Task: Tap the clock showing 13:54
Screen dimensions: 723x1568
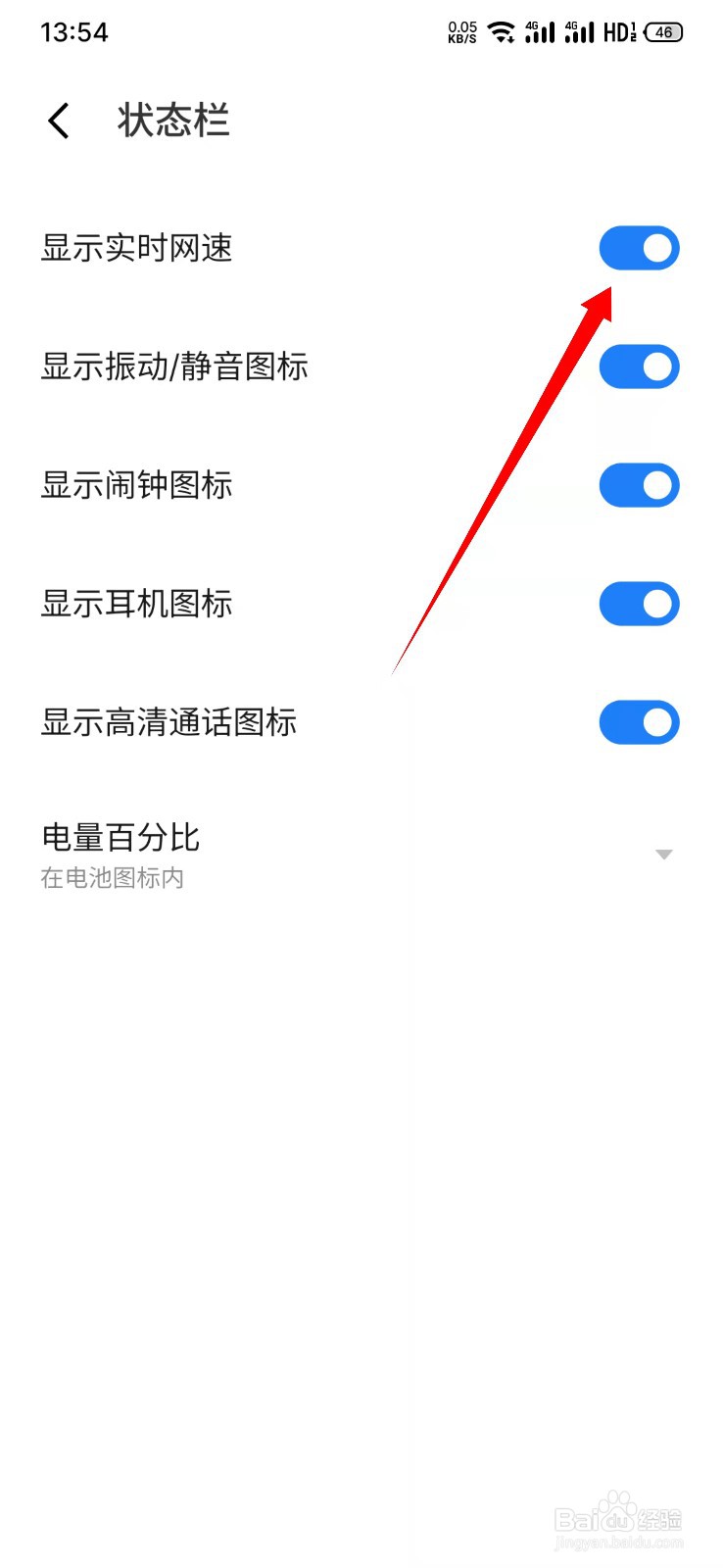Action: 74,31
